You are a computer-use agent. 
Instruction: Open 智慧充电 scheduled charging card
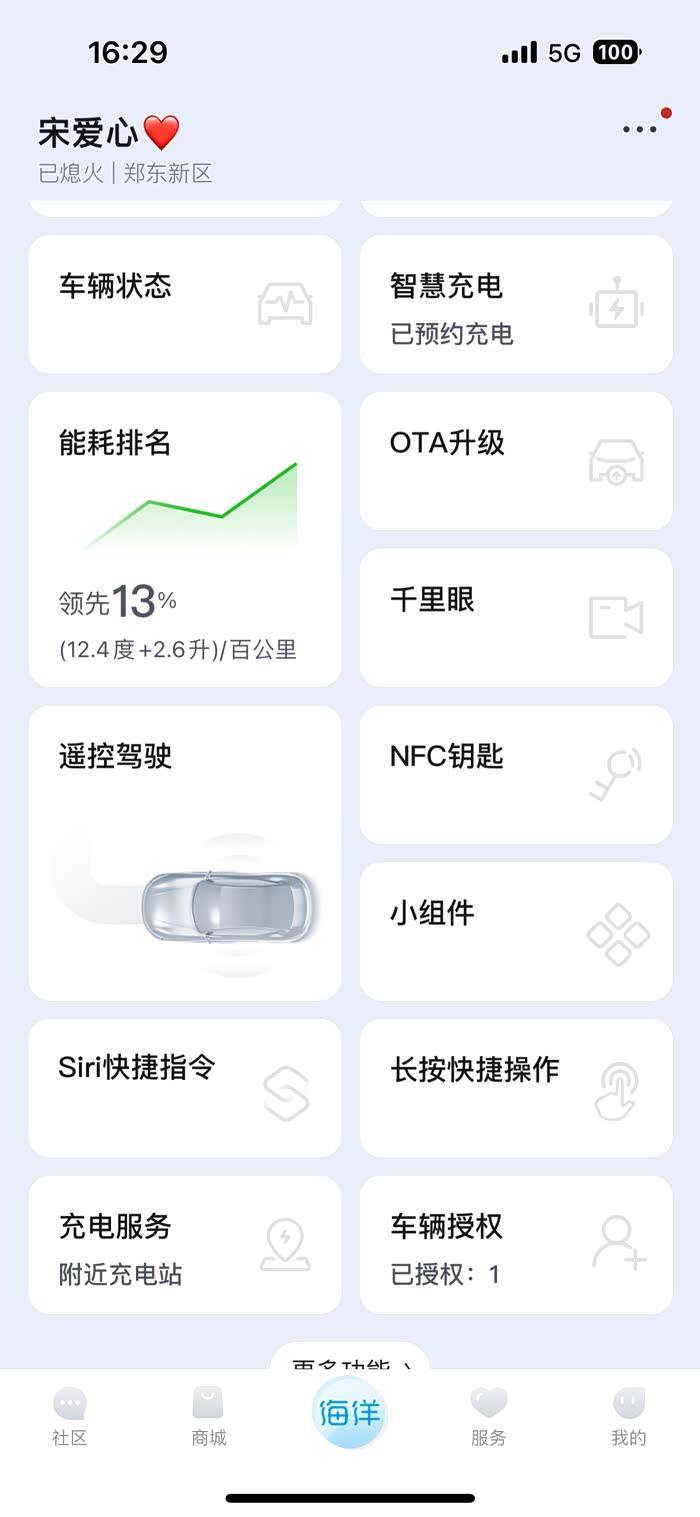click(515, 304)
